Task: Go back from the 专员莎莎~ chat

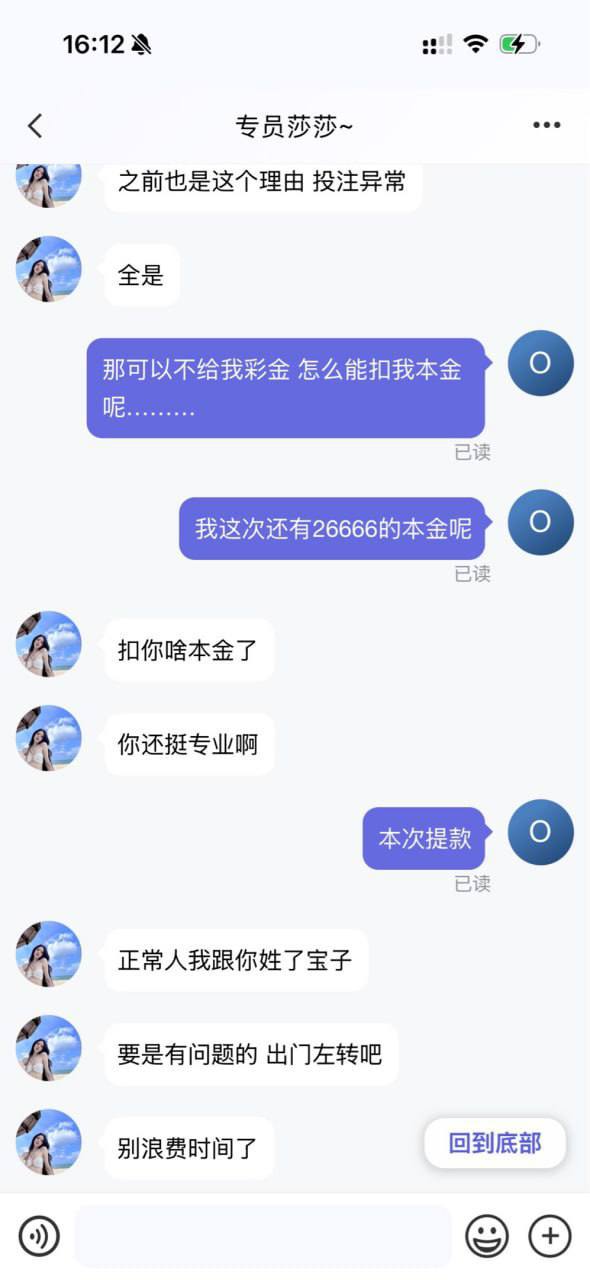Action: click(35, 126)
